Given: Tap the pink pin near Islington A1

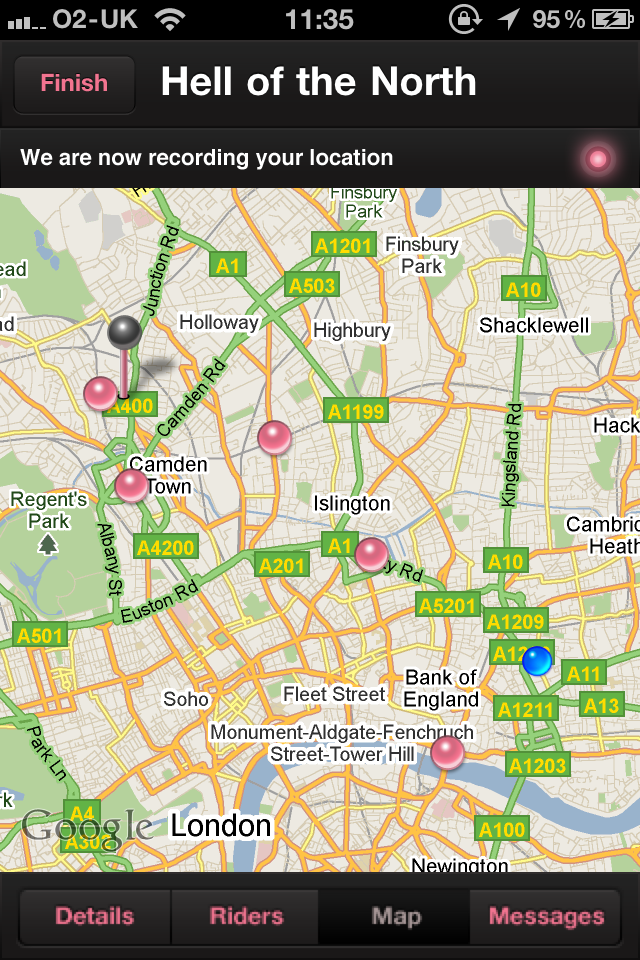Looking at the screenshot, I should click(x=372, y=554).
